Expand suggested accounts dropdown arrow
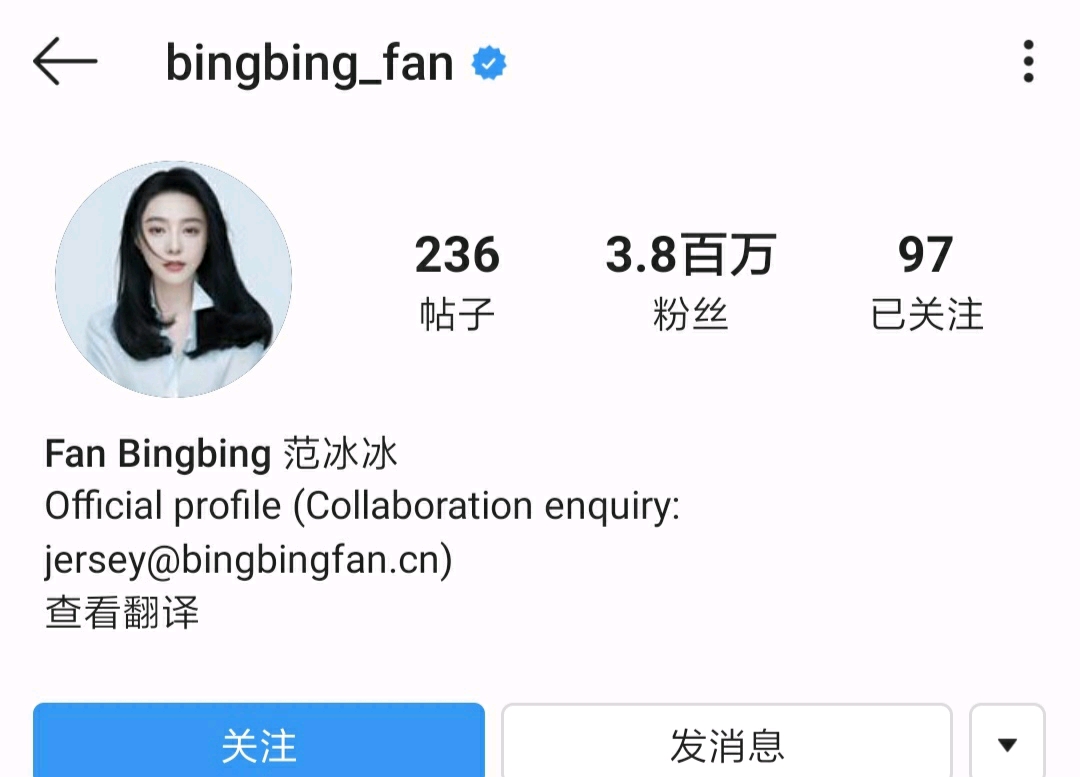Screen dimensions: 1080x777 pyautogui.click(x=1007, y=744)
